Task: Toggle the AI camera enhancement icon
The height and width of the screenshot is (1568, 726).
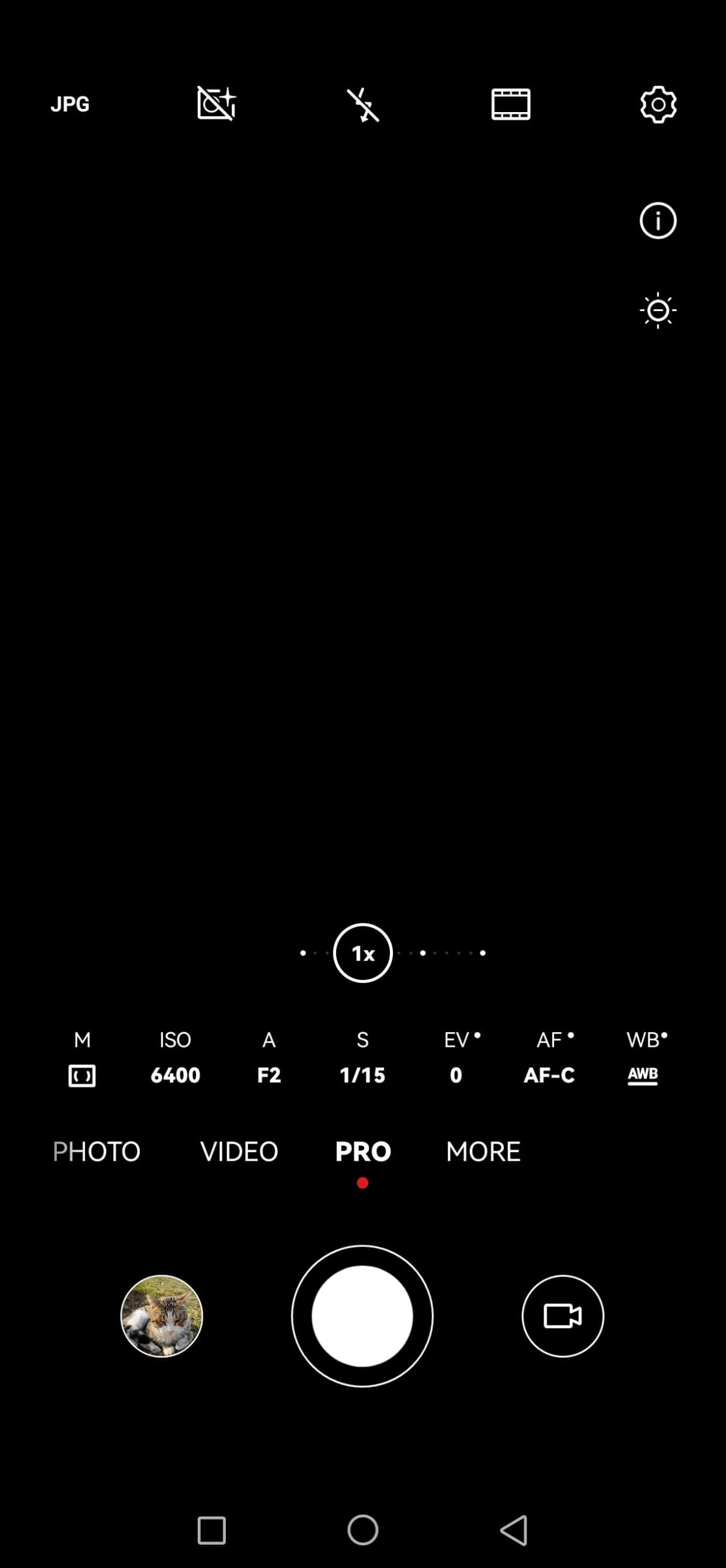Action: click(217, 104)
